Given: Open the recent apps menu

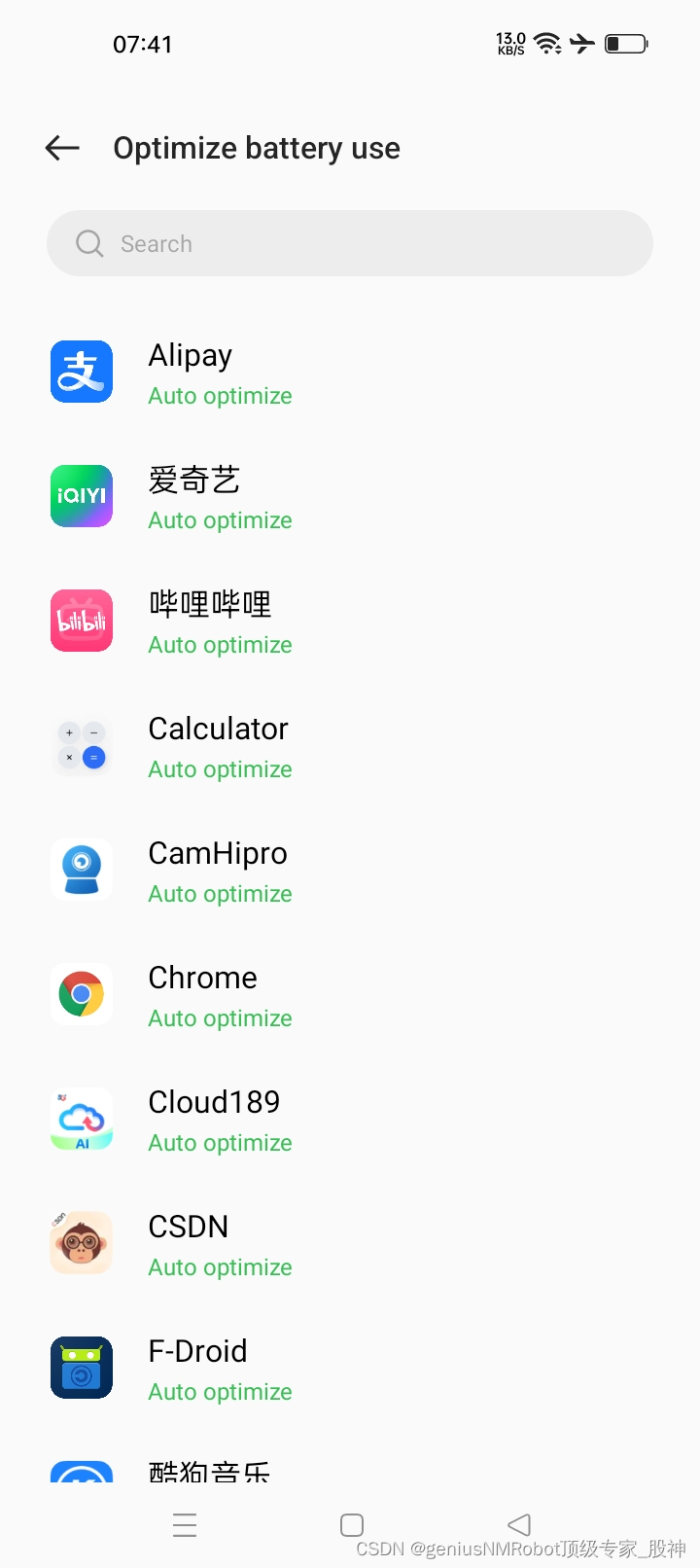Looking at the screenshot, I should pos(185,1524).
